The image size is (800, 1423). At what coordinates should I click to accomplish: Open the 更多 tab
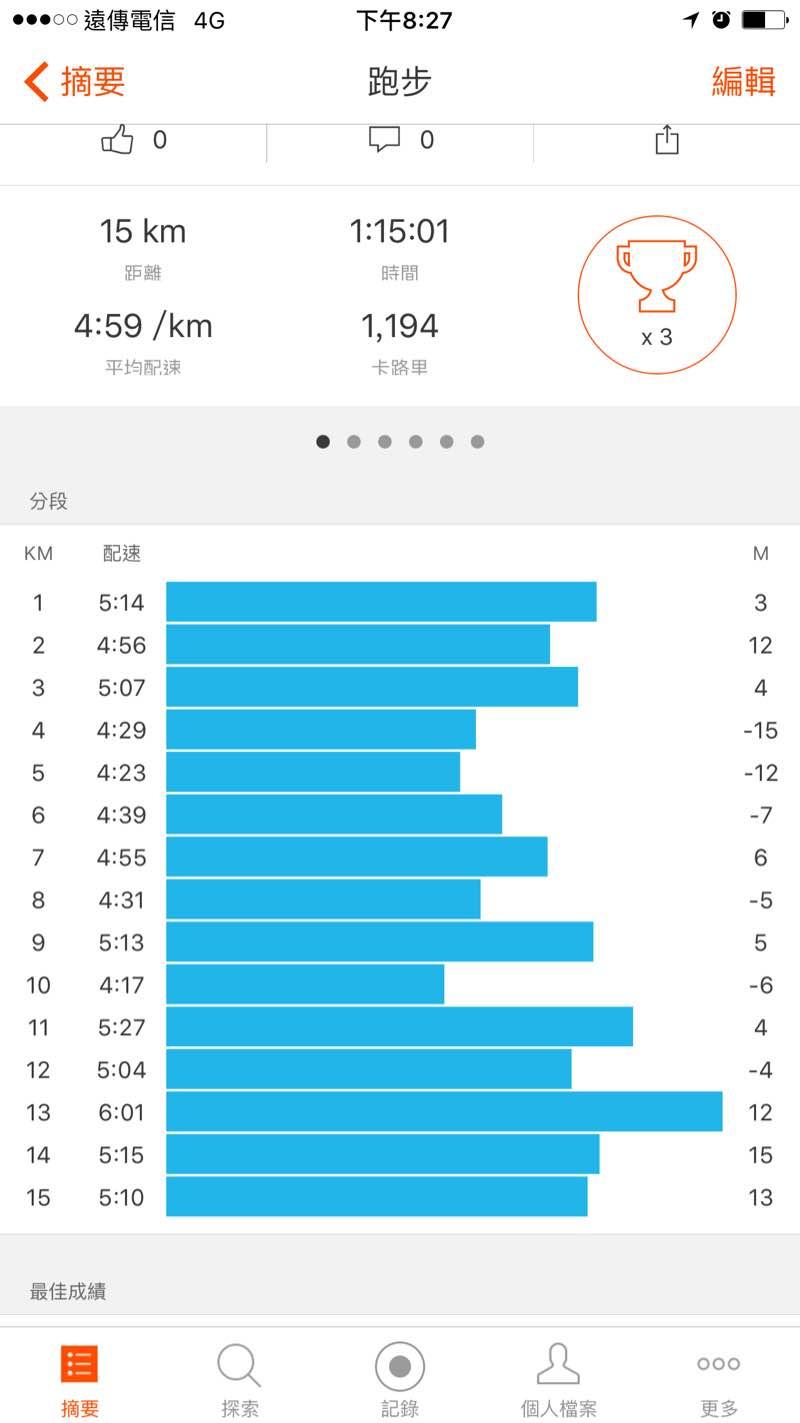[x=719, y=1378]
